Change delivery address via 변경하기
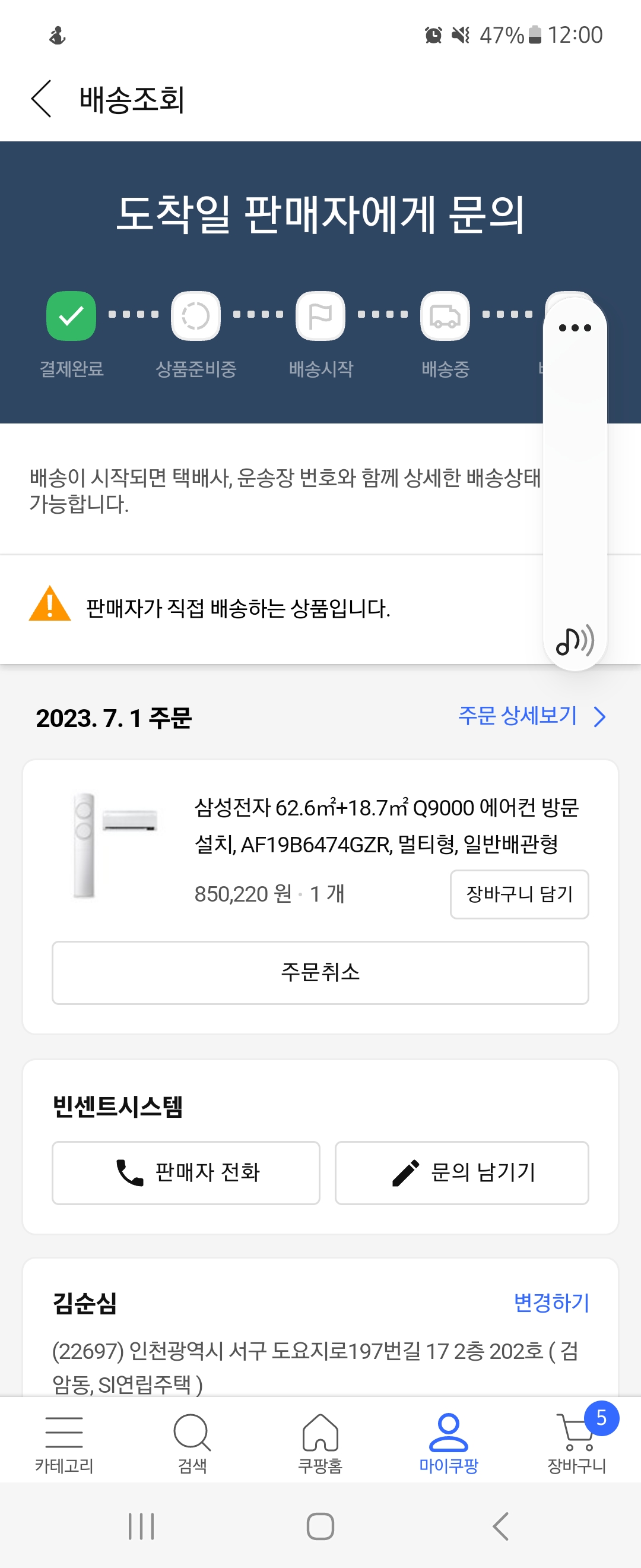The height and width of the screenshot is (1568, 641). 551,1302
